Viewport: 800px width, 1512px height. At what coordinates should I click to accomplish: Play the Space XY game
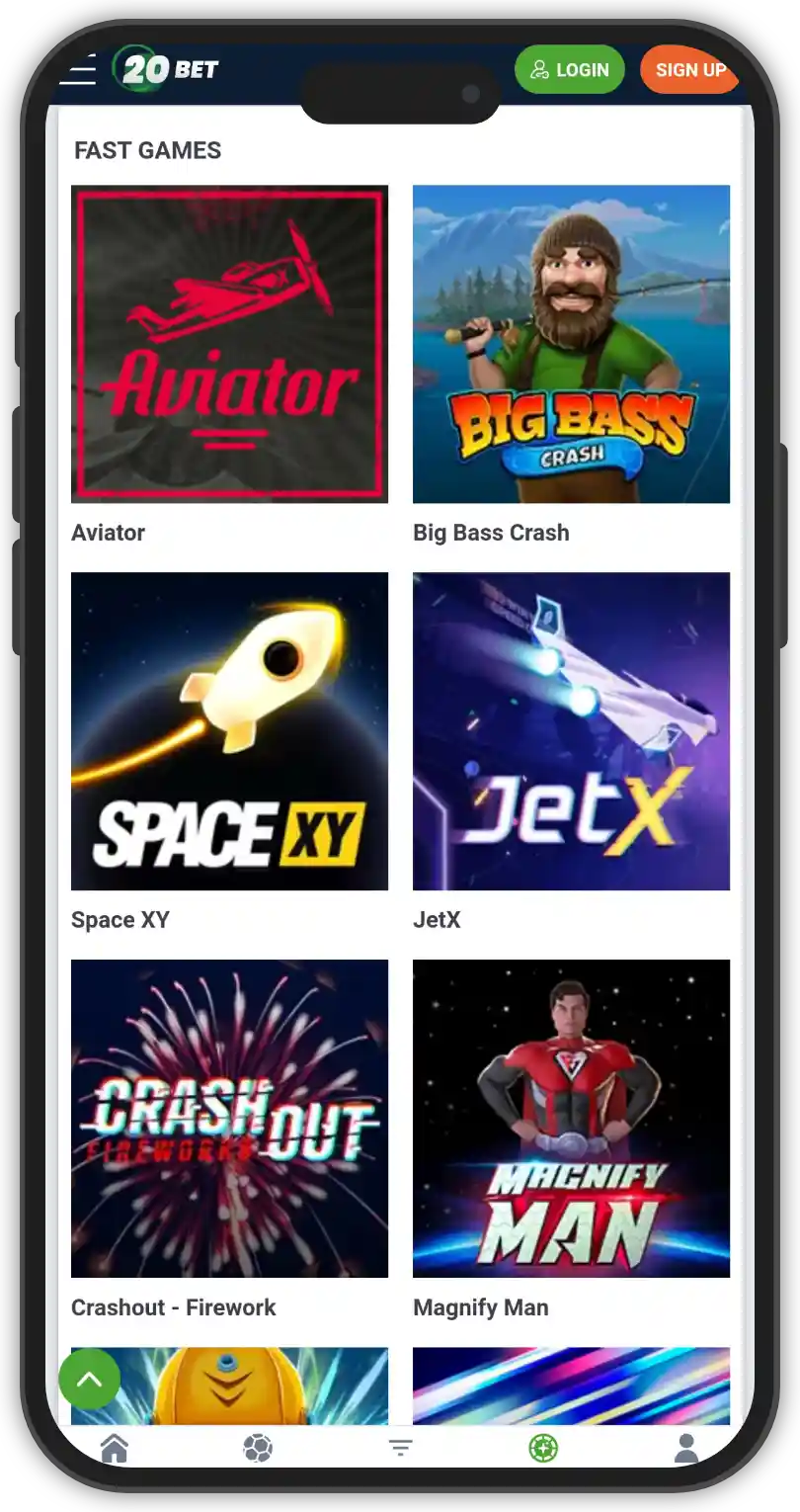(229, 731)
